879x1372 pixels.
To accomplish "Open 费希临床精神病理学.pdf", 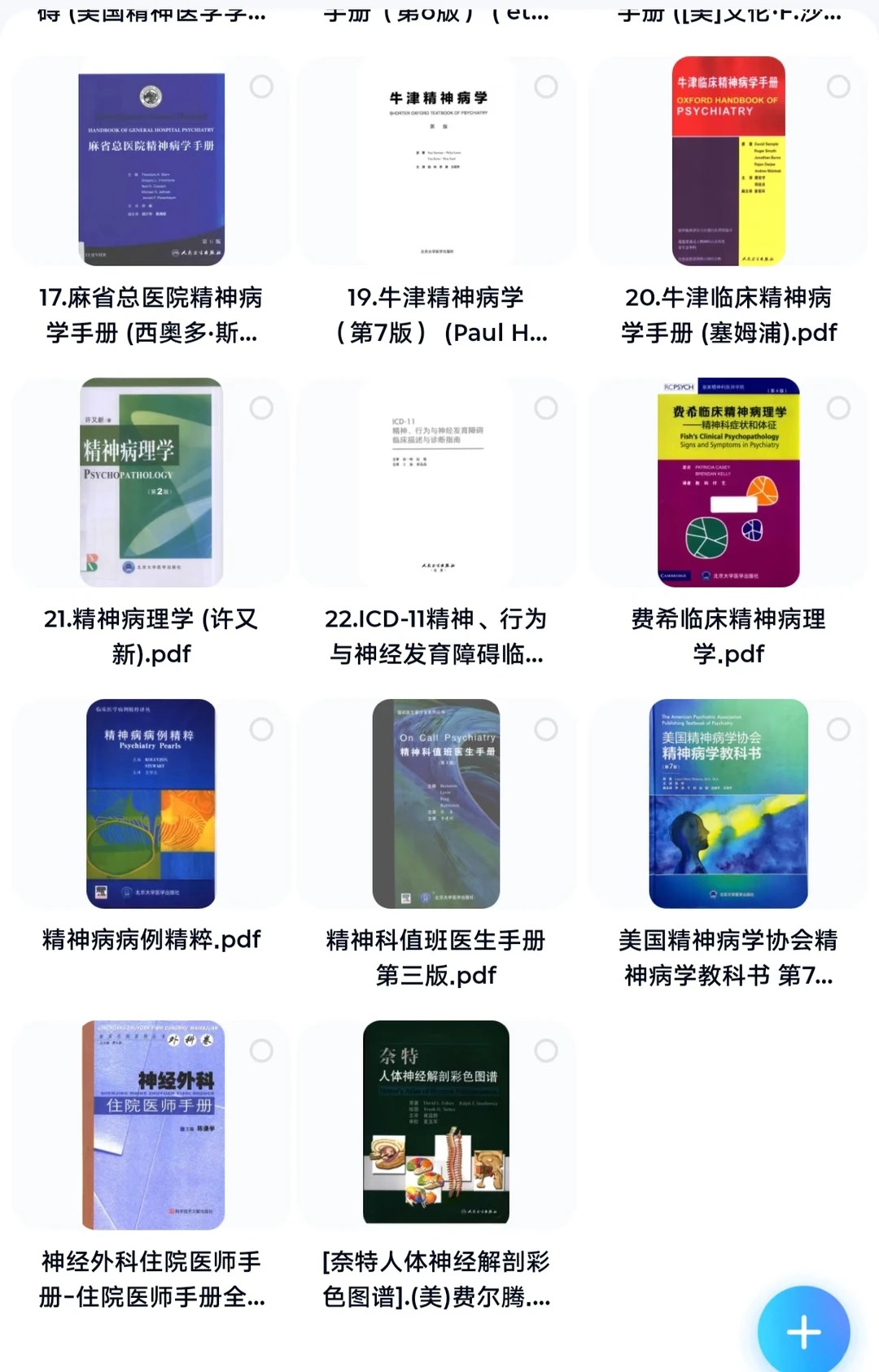I will pyautogui.click(x=728, y=483).
